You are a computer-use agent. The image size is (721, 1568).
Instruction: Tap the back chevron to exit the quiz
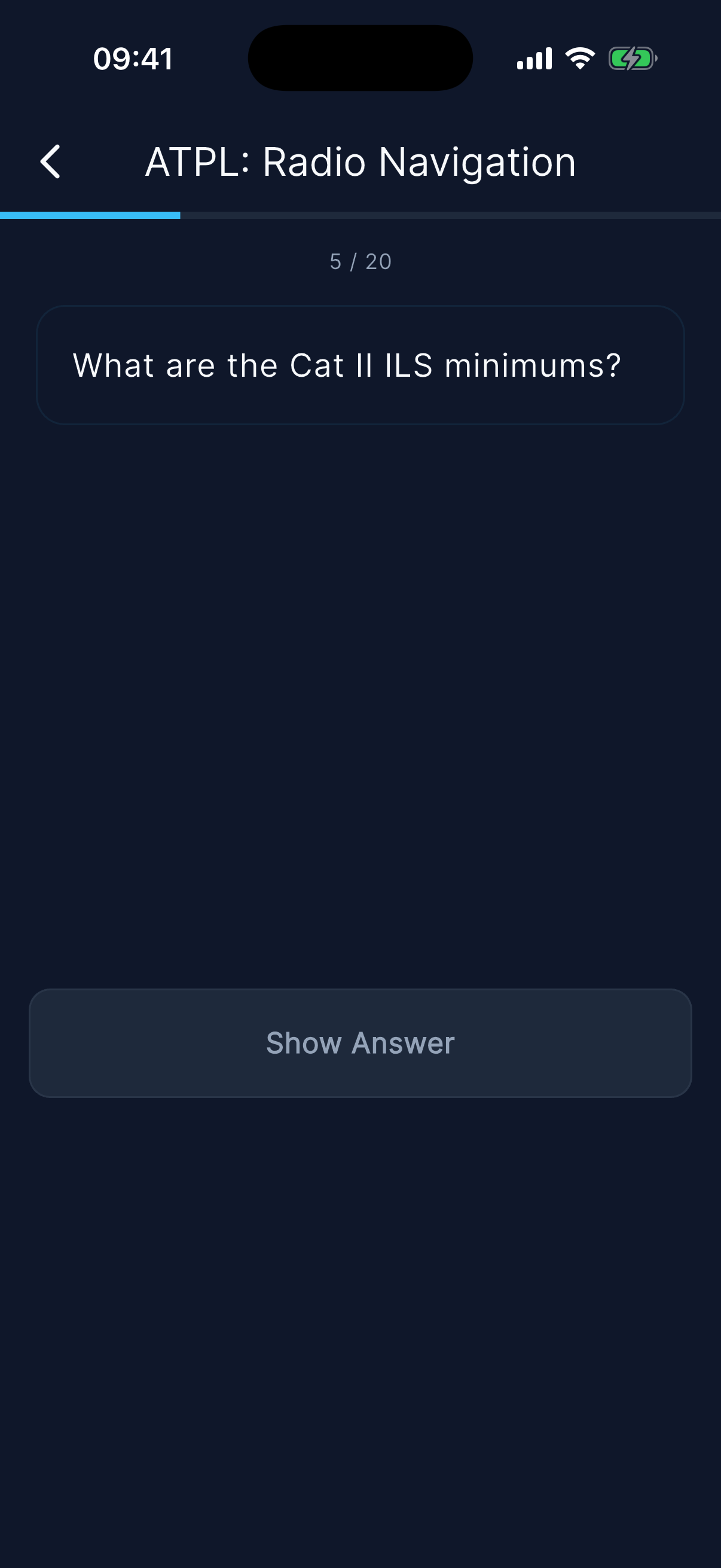point(50,161)
